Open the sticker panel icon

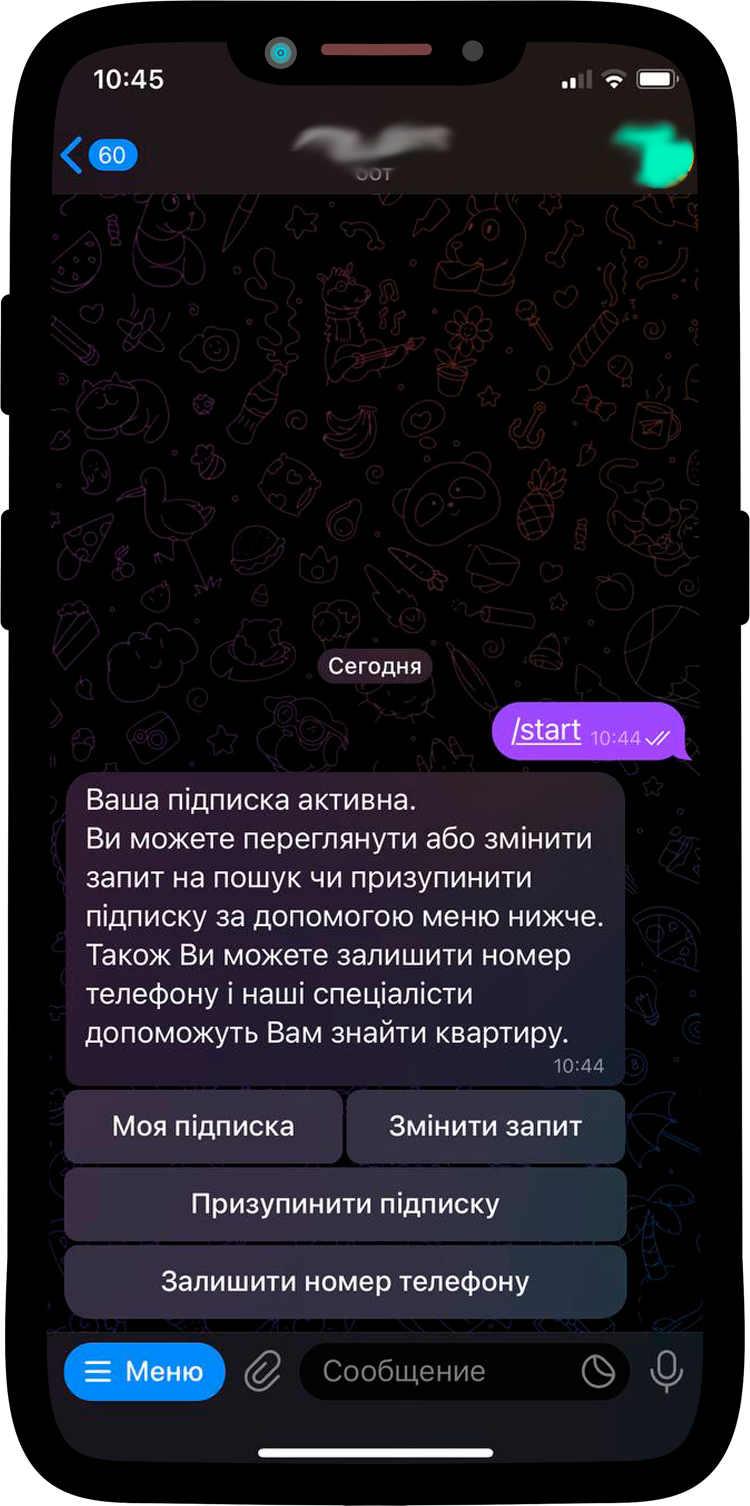[x=598, y=1372]
